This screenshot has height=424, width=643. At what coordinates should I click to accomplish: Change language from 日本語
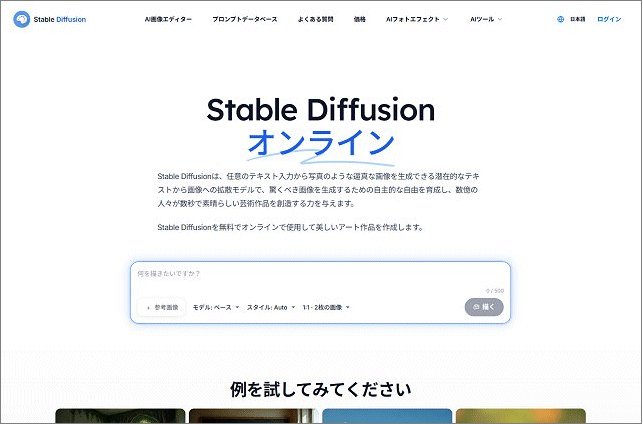[572, 19]
